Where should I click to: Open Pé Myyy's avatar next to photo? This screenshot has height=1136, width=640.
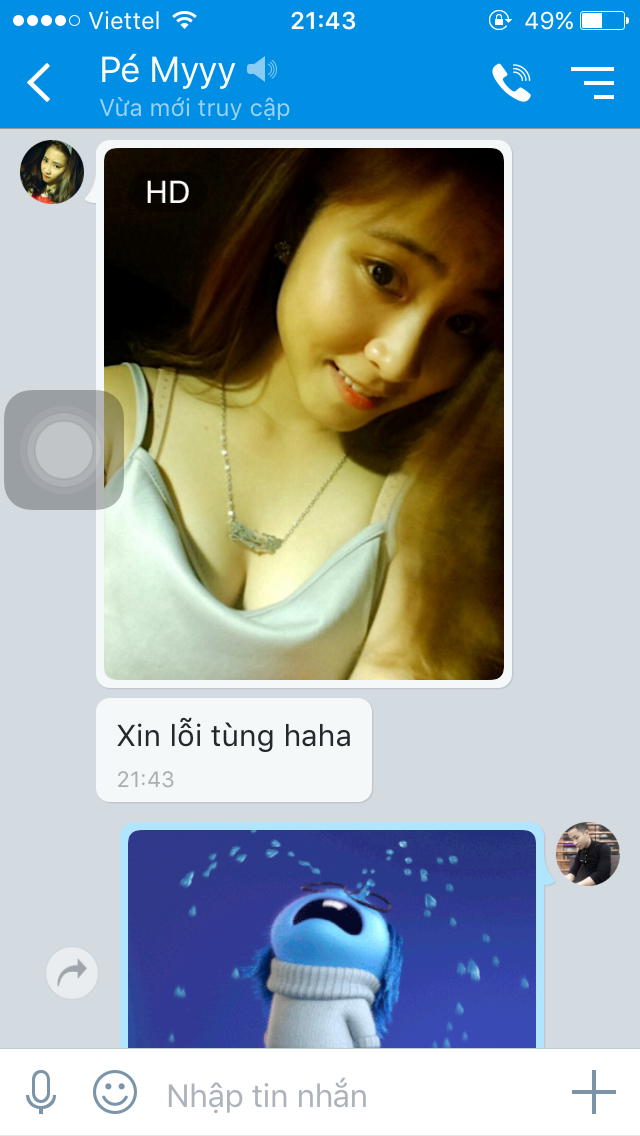tap(51, 172)
